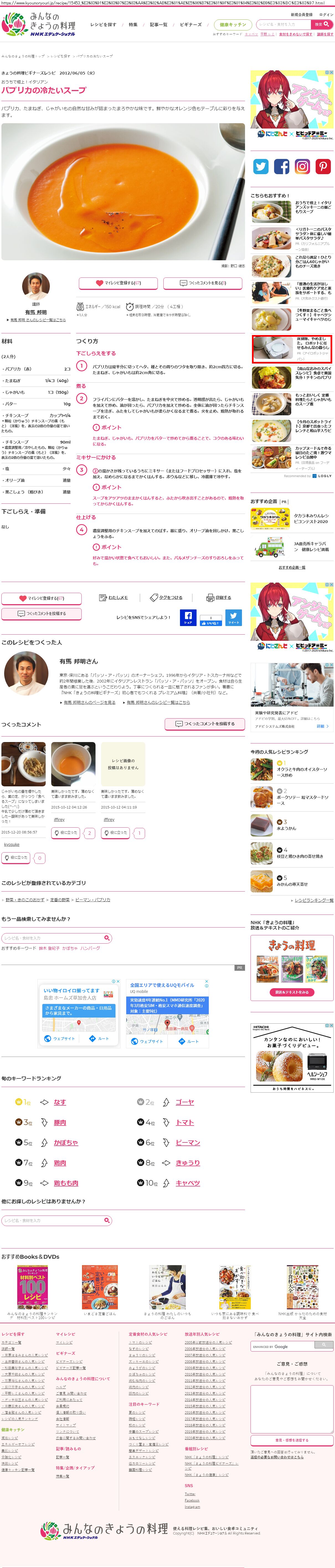Image resolution: width=335 pixels, height=1568 pixels.
Task: Open the Twitter icon in the sidebar
Action: pyautogui.click(x=261, y=166)
